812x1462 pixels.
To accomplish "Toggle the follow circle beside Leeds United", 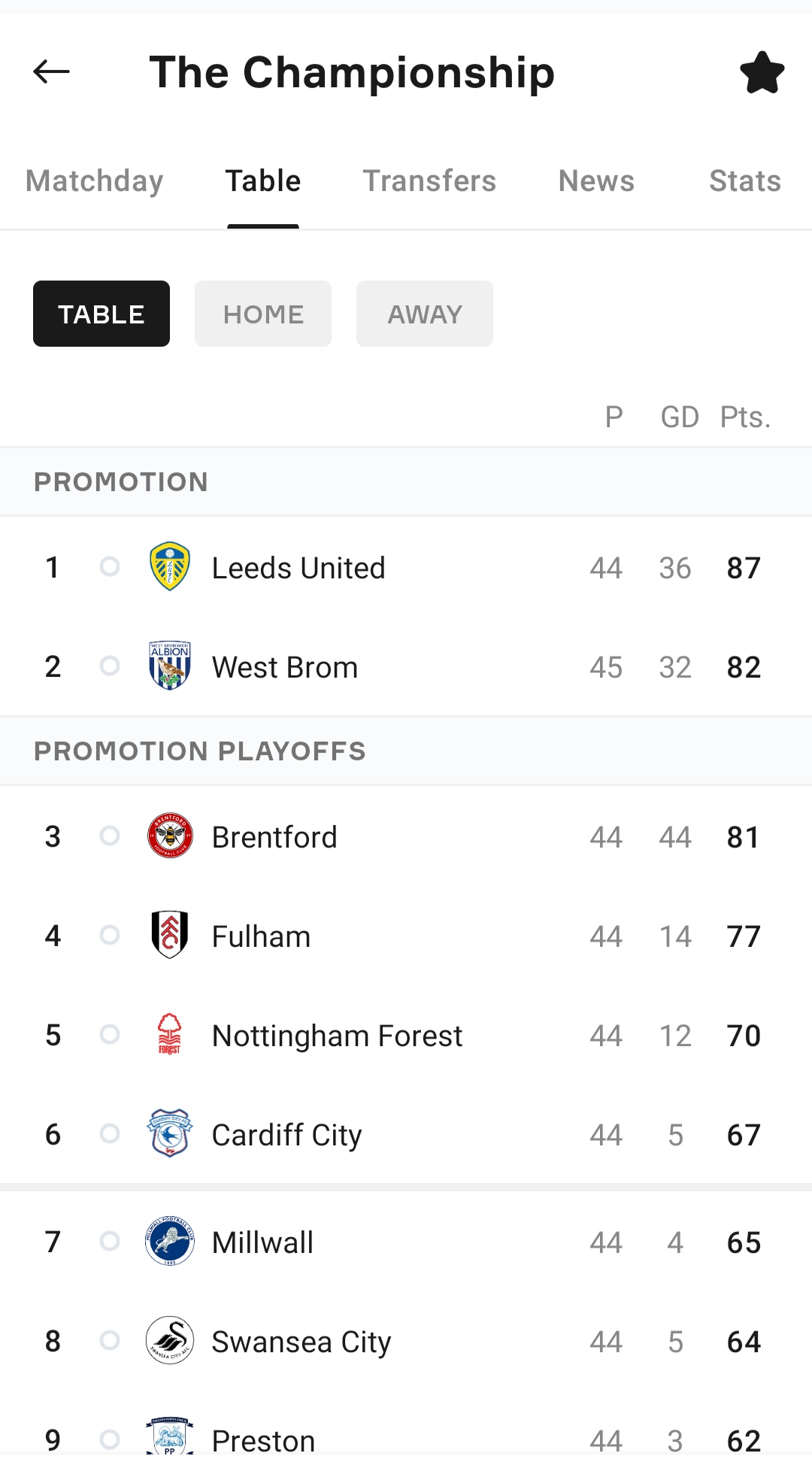I will (110, 567).
